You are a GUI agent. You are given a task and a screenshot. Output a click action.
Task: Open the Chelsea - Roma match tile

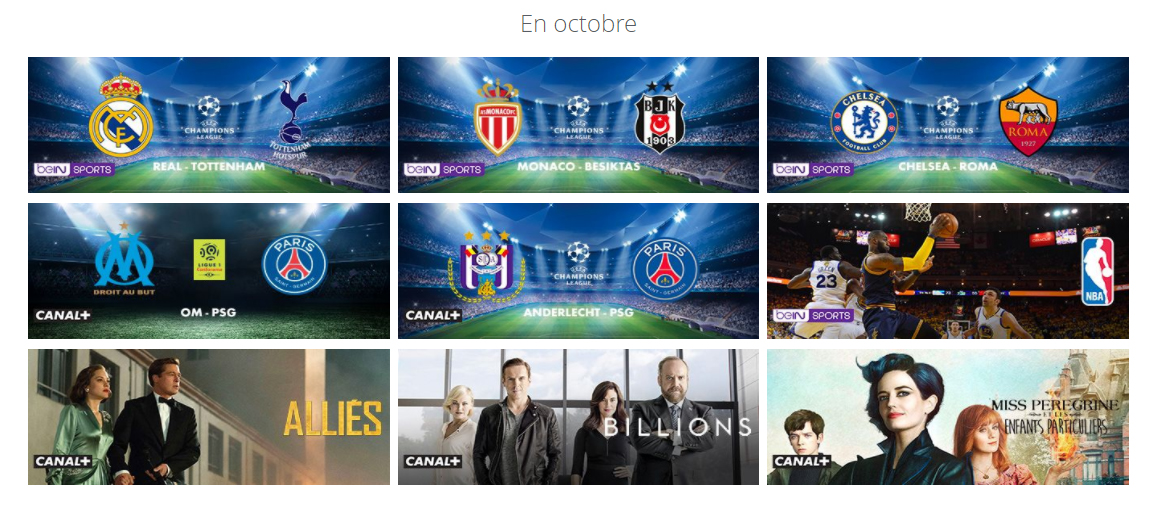click(x=948, y=125)
